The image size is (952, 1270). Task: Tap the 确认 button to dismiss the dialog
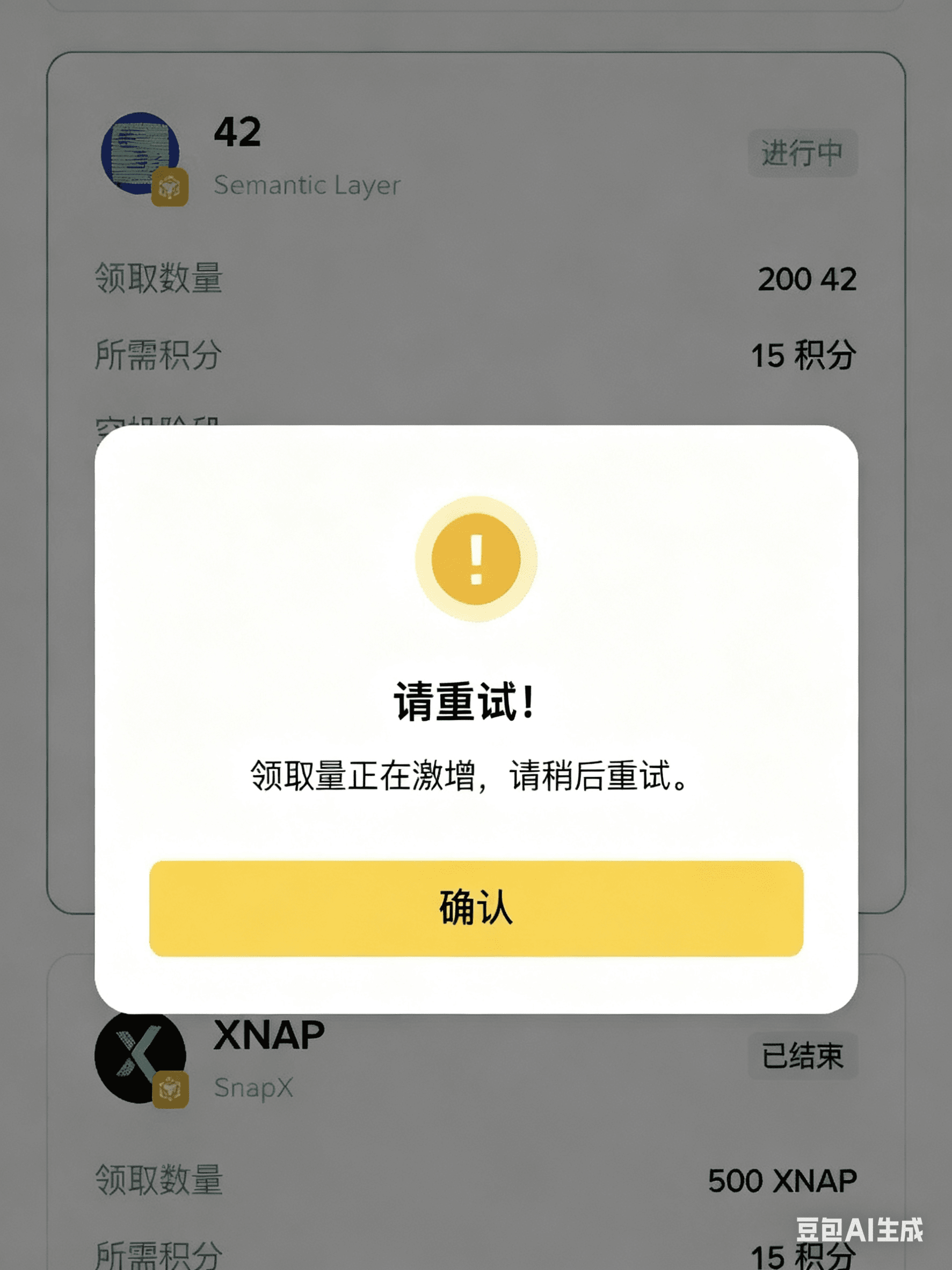(476, 908)
